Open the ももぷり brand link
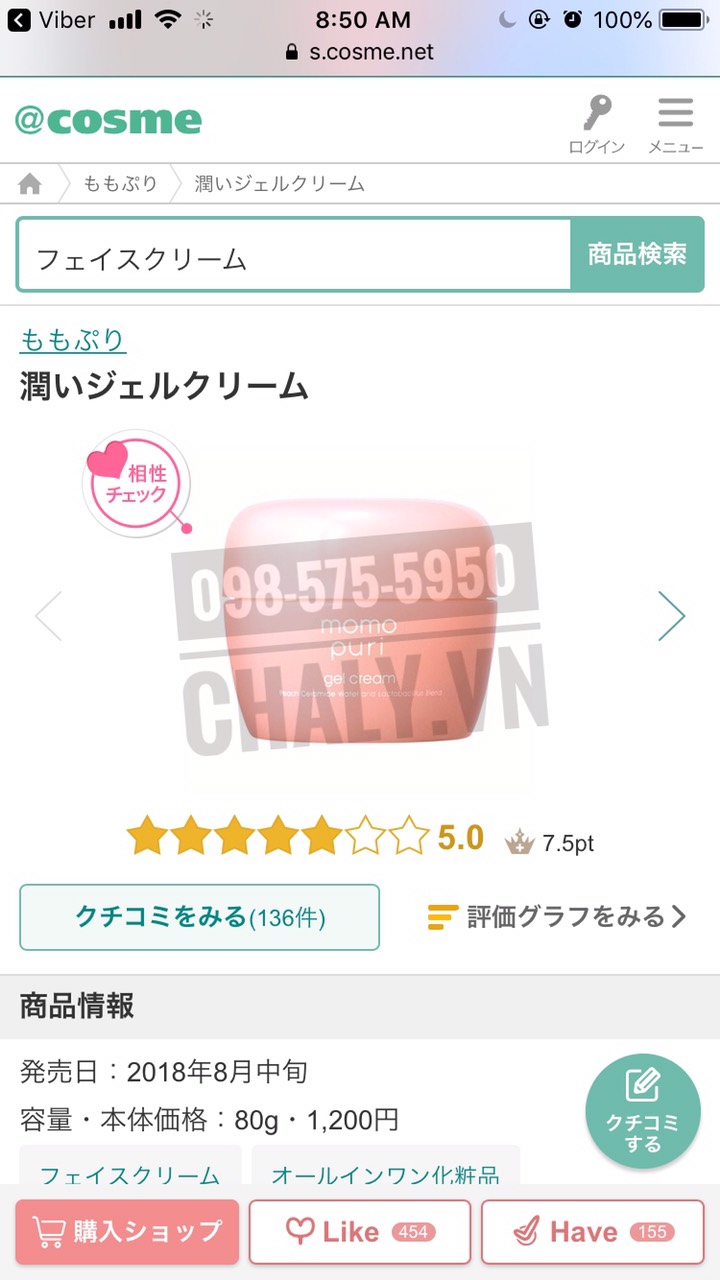Screen dimensions: 720x1280 [x=73, y=340]
